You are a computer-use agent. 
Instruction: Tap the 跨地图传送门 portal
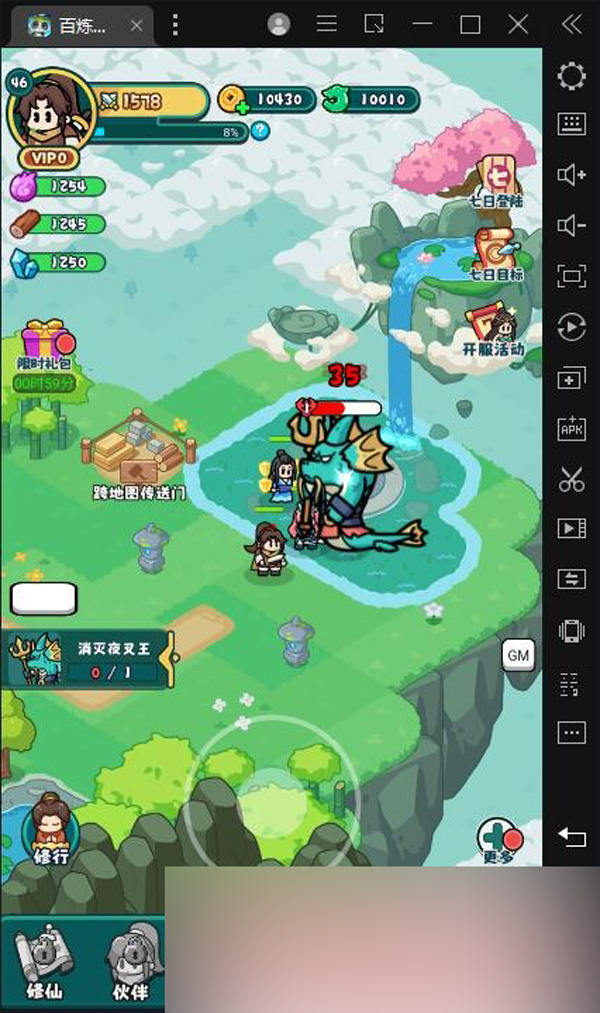coord(138,456)
